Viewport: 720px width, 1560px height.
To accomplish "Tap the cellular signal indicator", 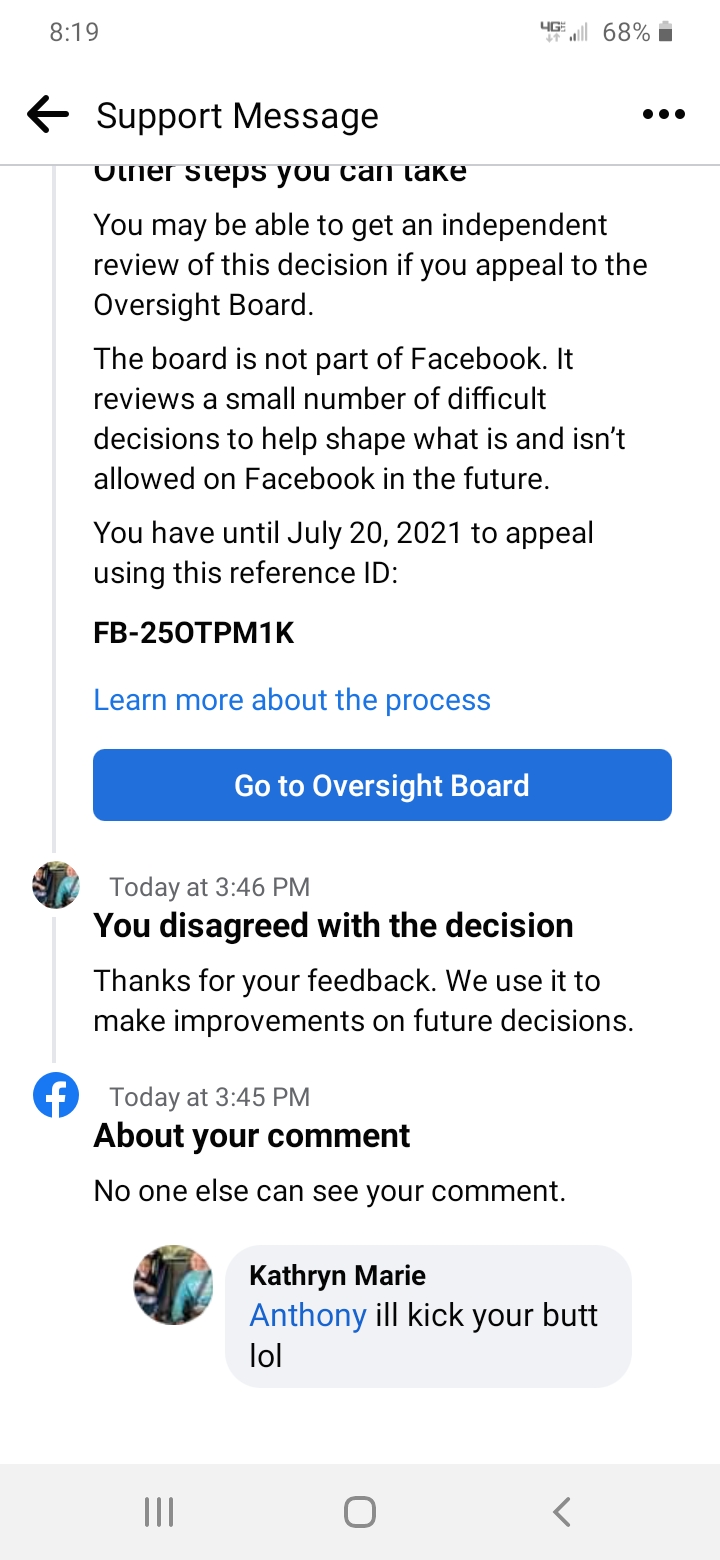I will 578,32.
